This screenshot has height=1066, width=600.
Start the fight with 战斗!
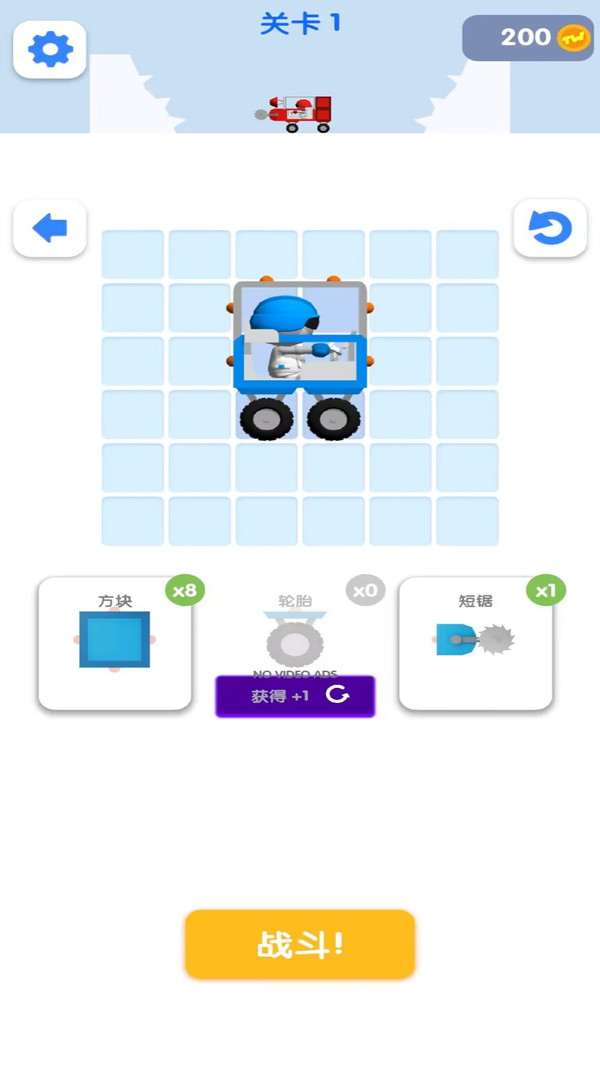tap(300, 944)
